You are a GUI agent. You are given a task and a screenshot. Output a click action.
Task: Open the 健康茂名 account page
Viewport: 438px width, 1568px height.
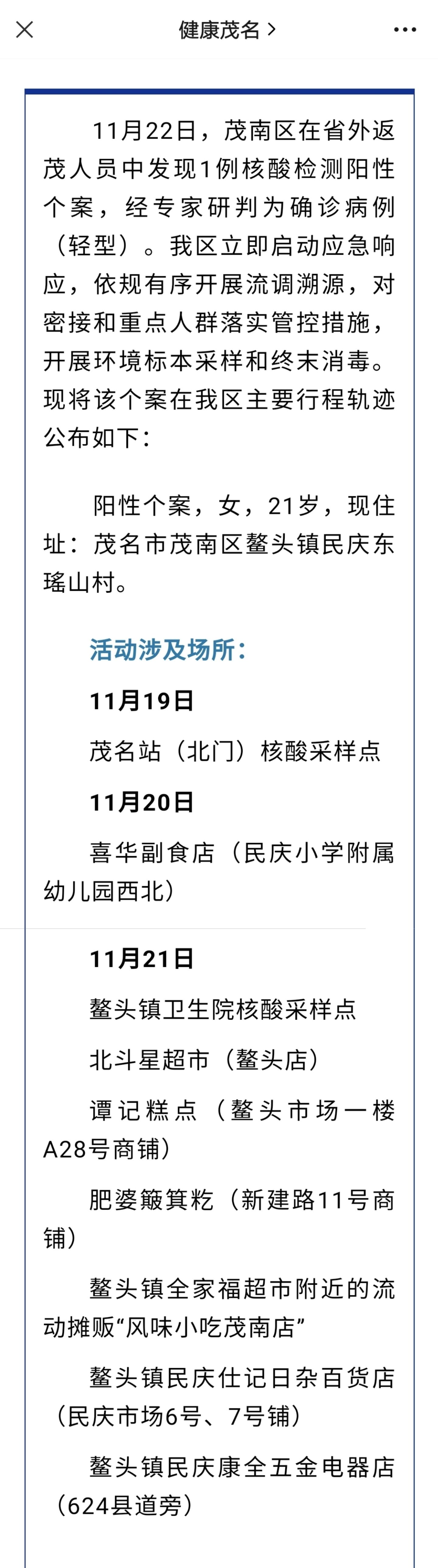226,29
